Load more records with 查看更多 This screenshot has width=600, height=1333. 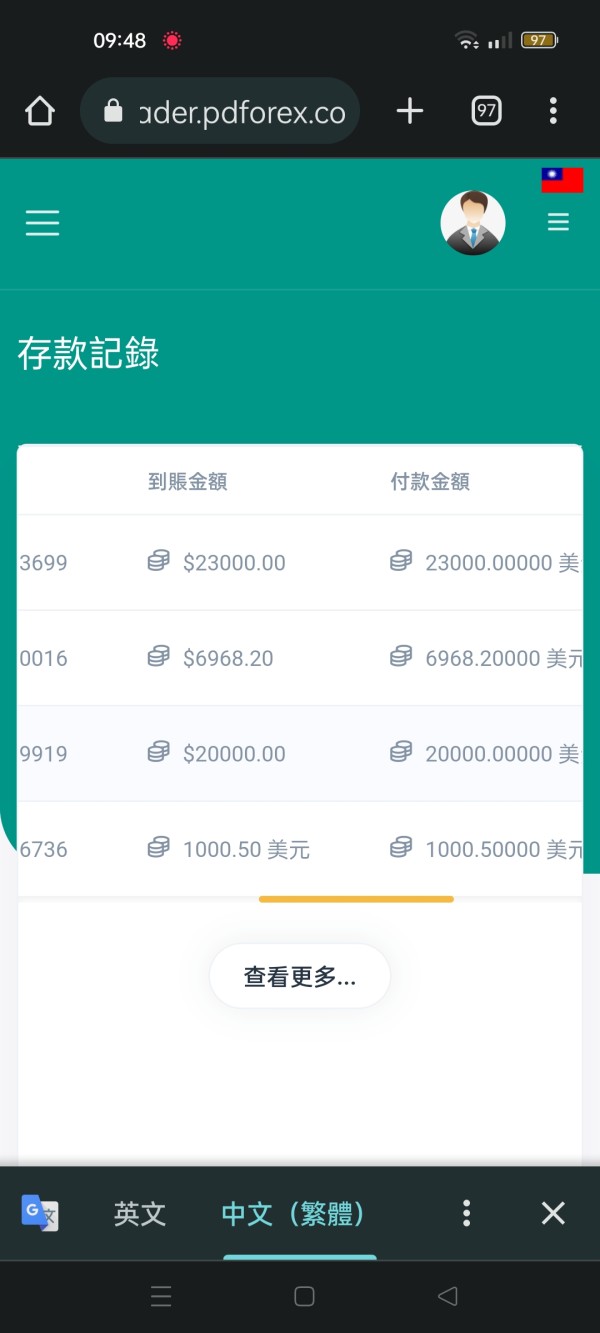point(300,976)
